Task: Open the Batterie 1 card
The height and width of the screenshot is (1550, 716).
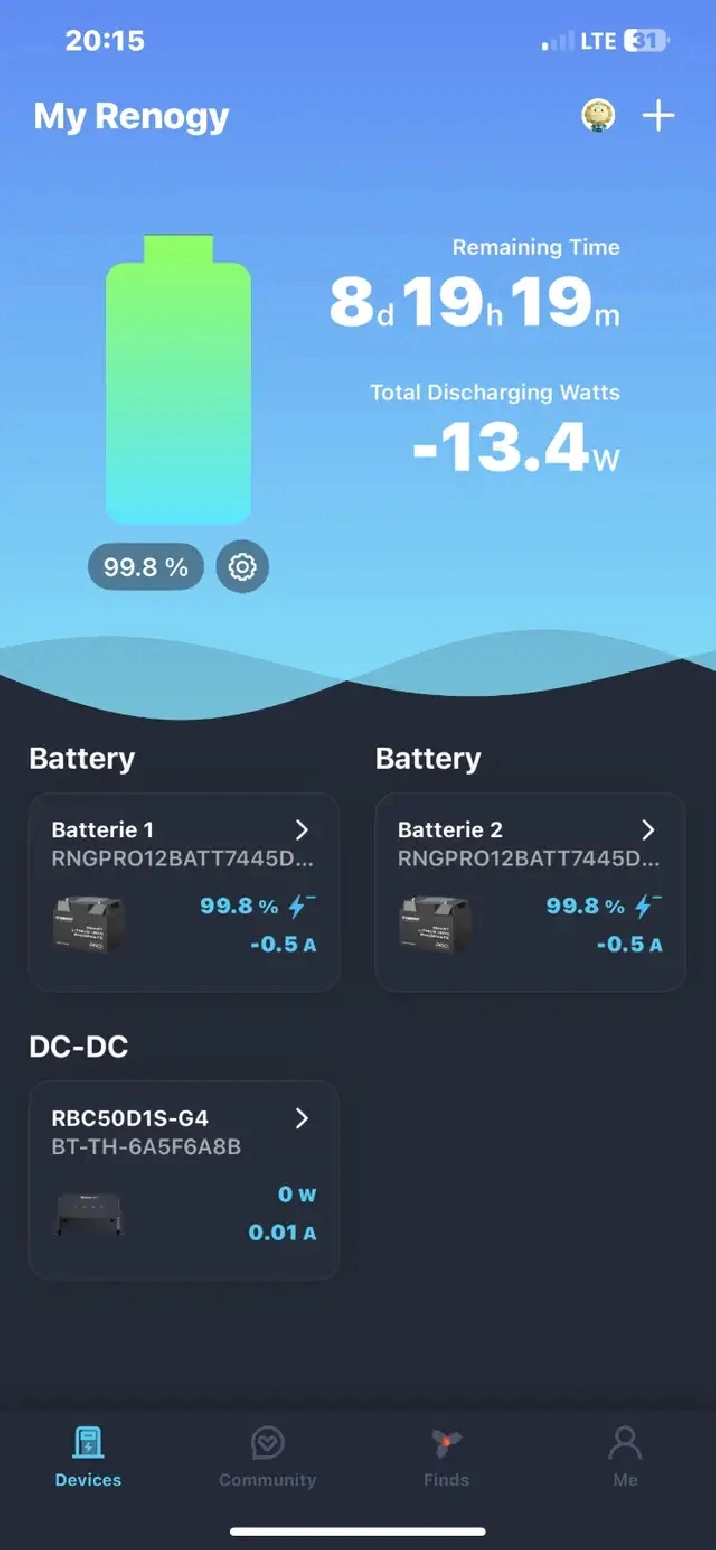Action: 184,892
